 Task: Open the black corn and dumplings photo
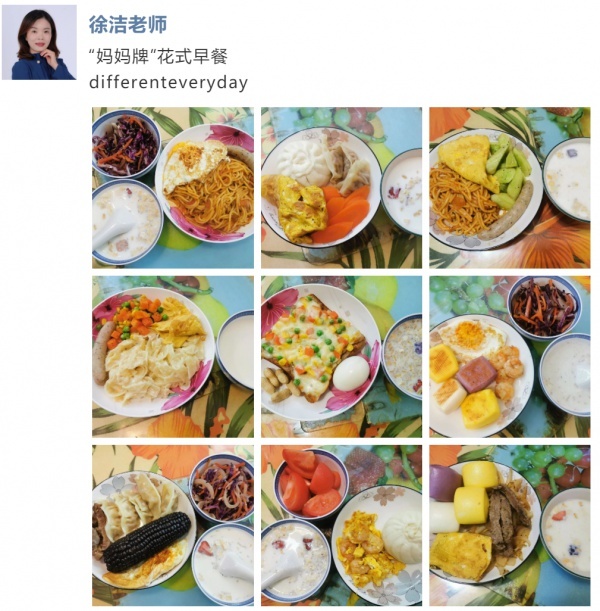coord(173,525)
